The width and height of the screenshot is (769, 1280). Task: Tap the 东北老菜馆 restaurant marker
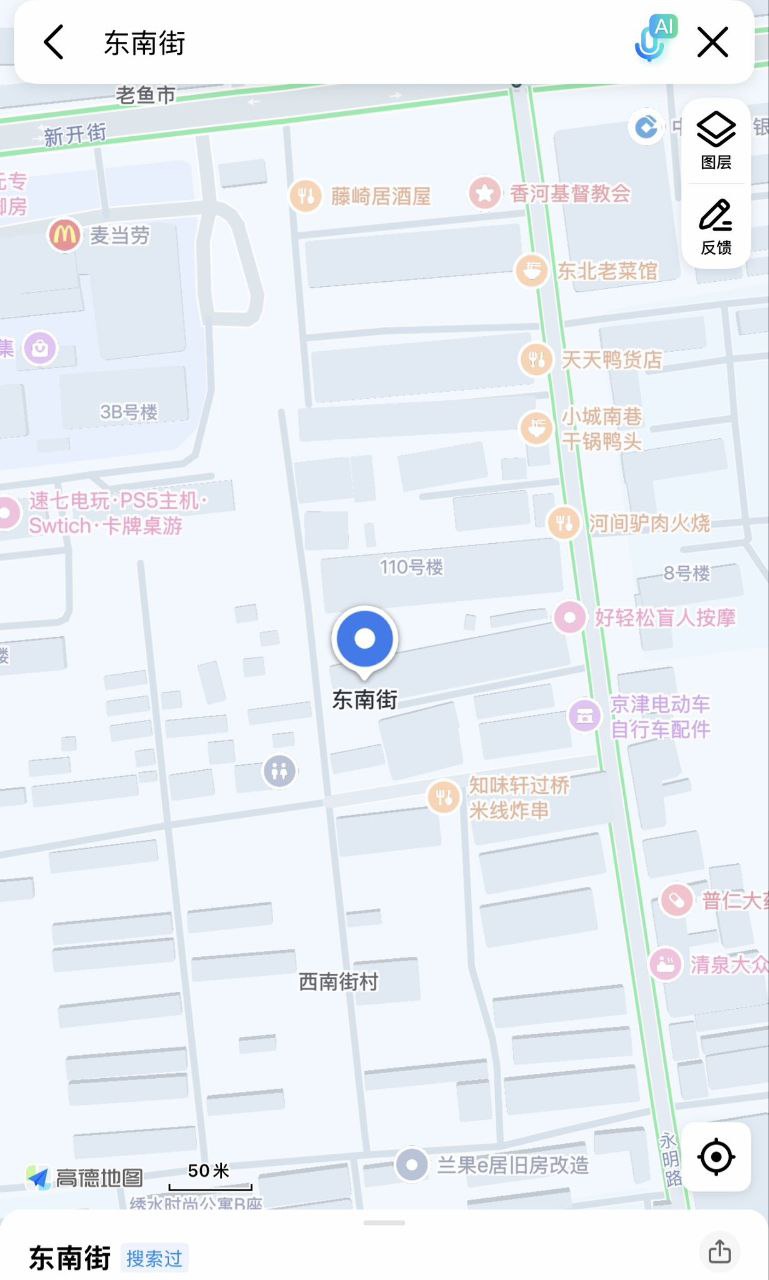click(x=531, y=270)
